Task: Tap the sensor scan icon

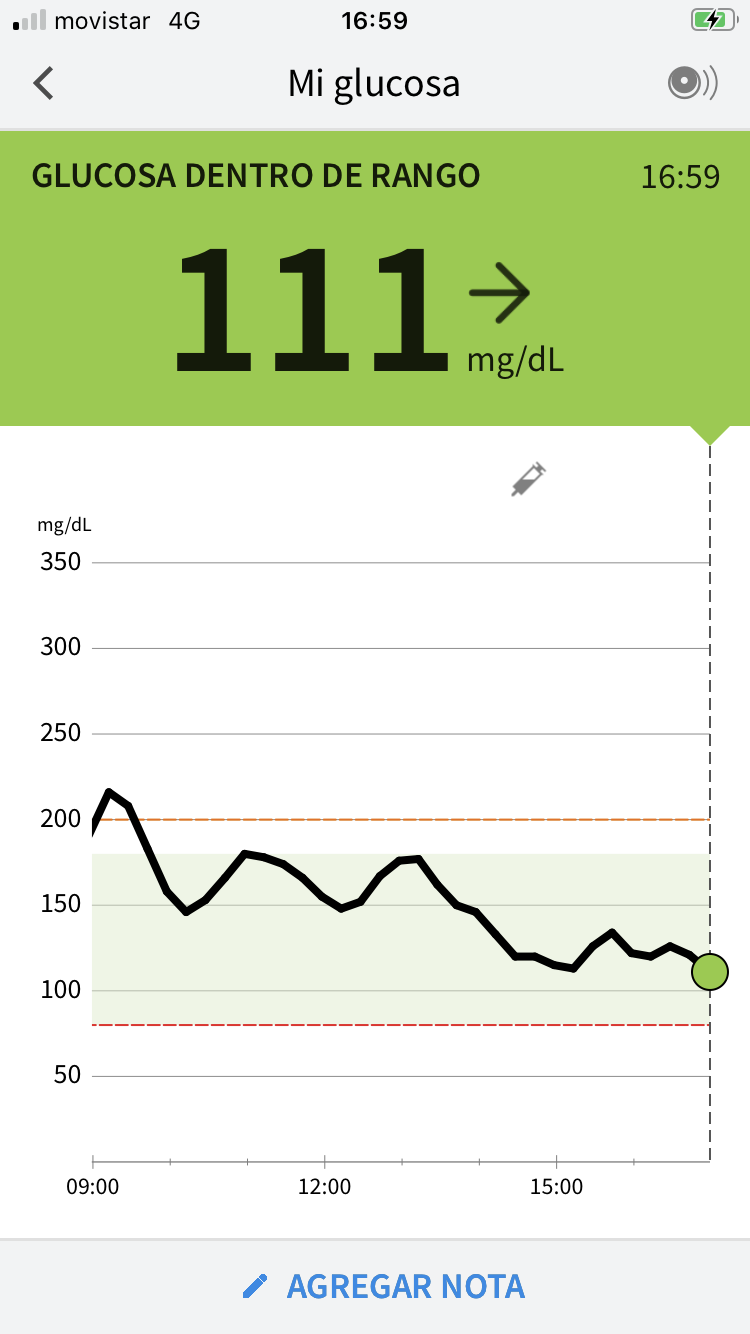Action: tap(692, 83)
